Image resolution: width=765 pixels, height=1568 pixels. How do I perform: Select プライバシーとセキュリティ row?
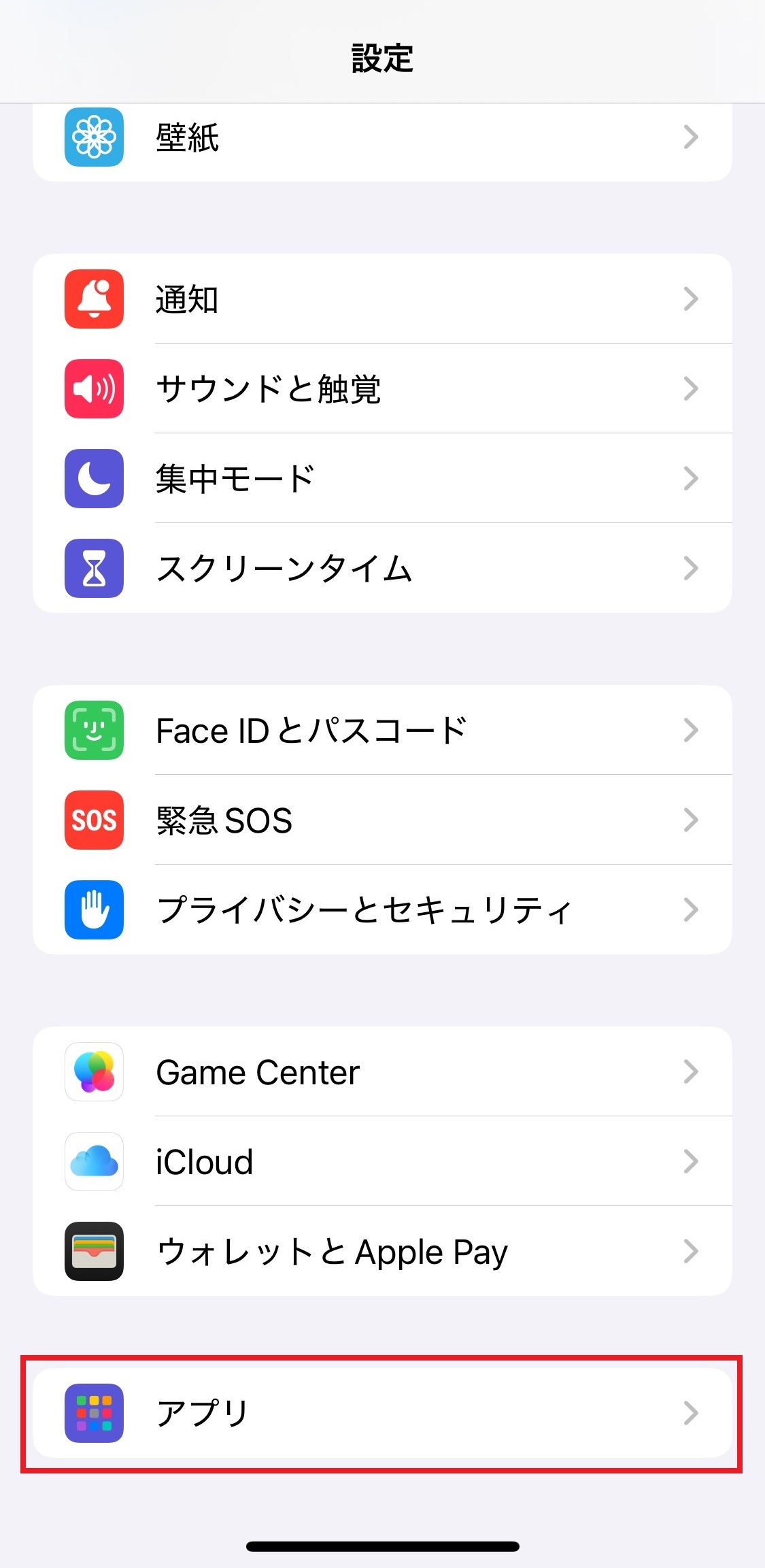381,910
